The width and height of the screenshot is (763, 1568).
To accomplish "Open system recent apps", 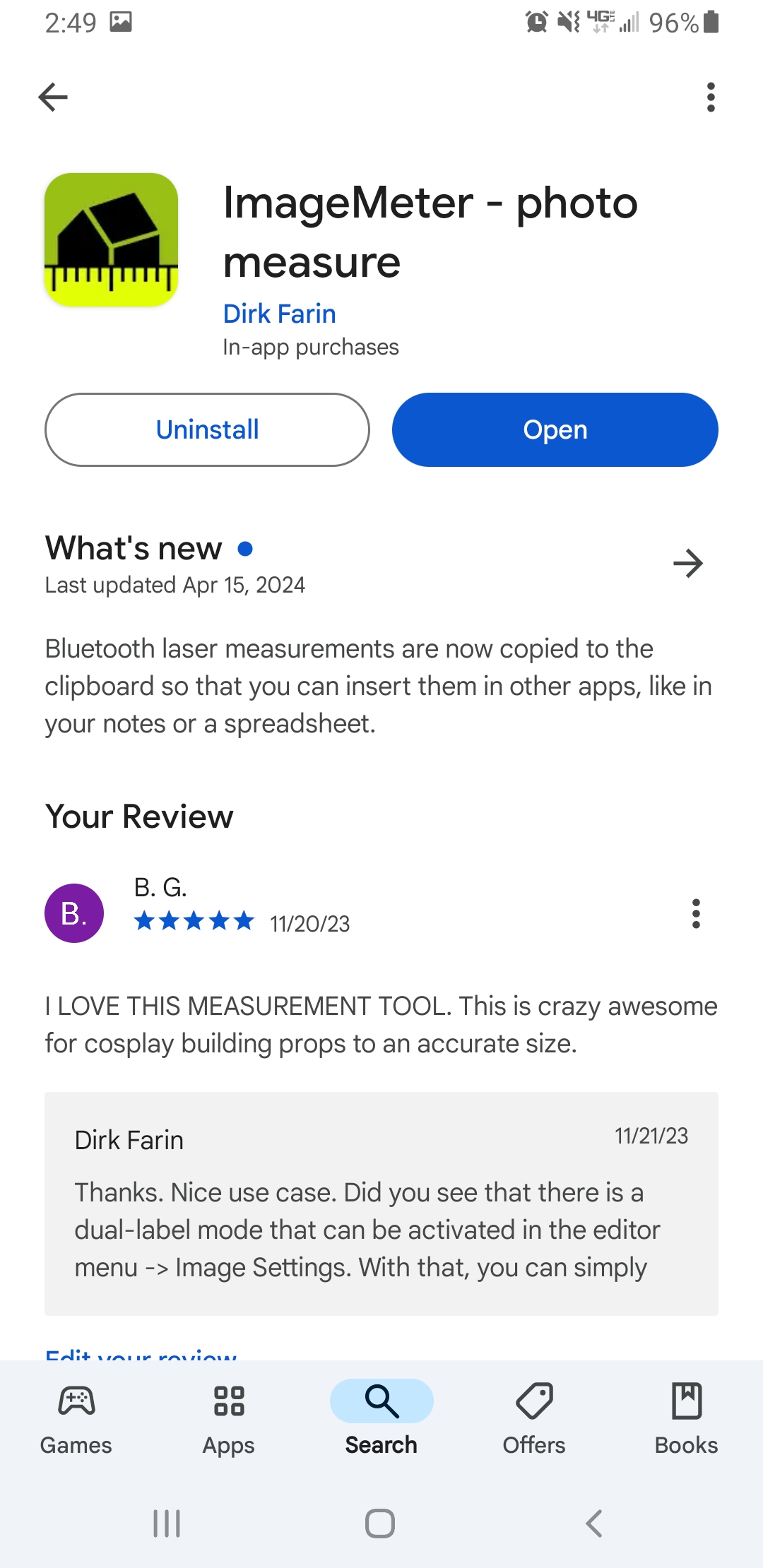I will pos(167,1524).
